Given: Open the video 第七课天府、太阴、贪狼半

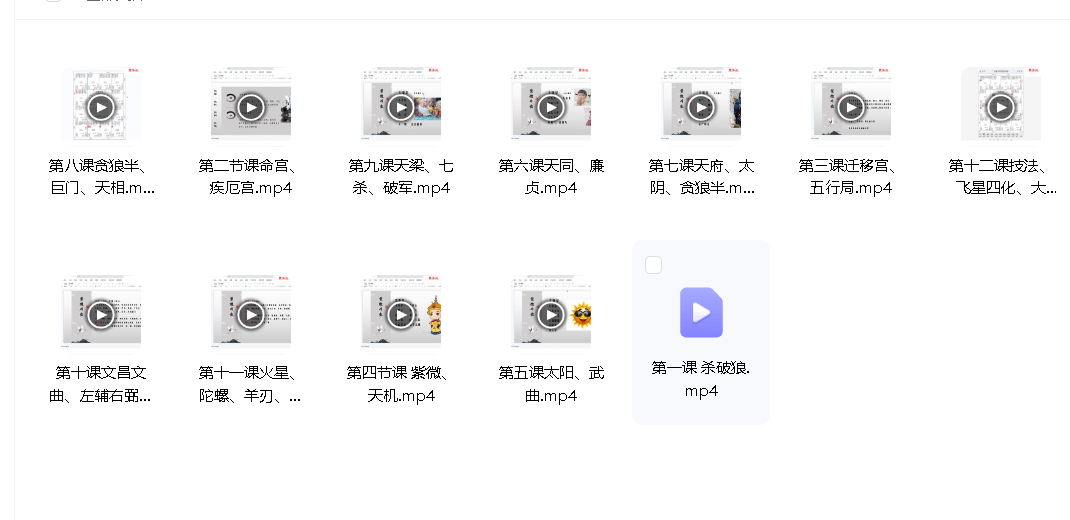Looking at the screenshot, I should (701, 107).
